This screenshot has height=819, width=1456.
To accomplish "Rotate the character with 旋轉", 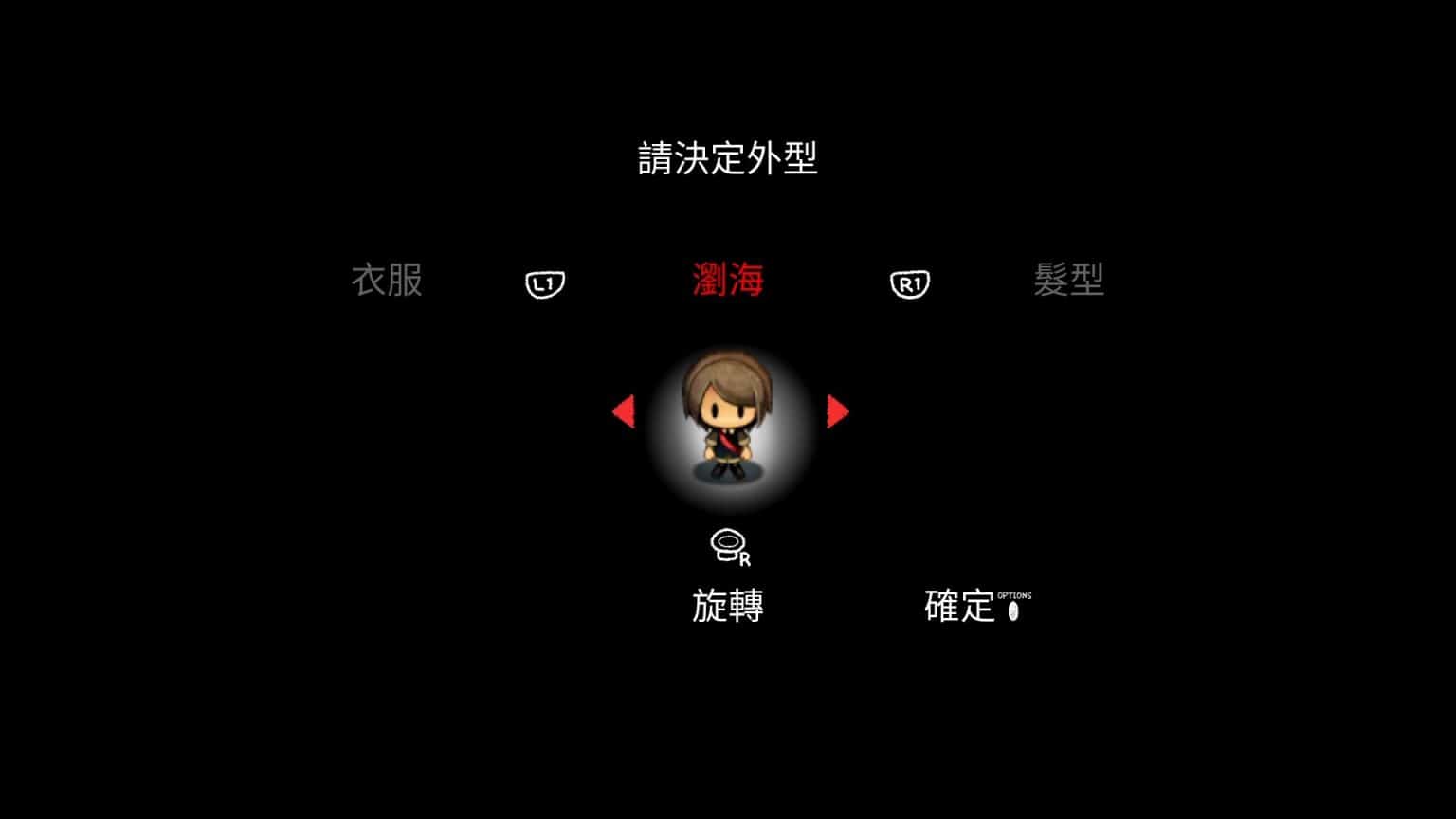I will click(728, 605).
